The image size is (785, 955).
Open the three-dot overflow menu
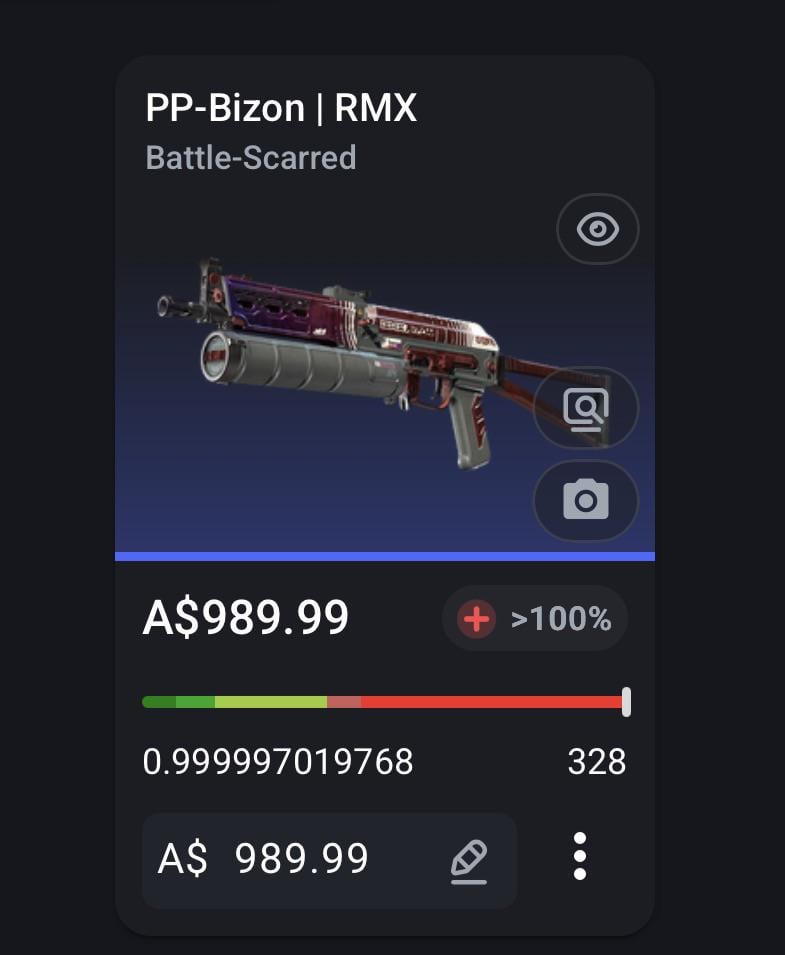(580, 856)
